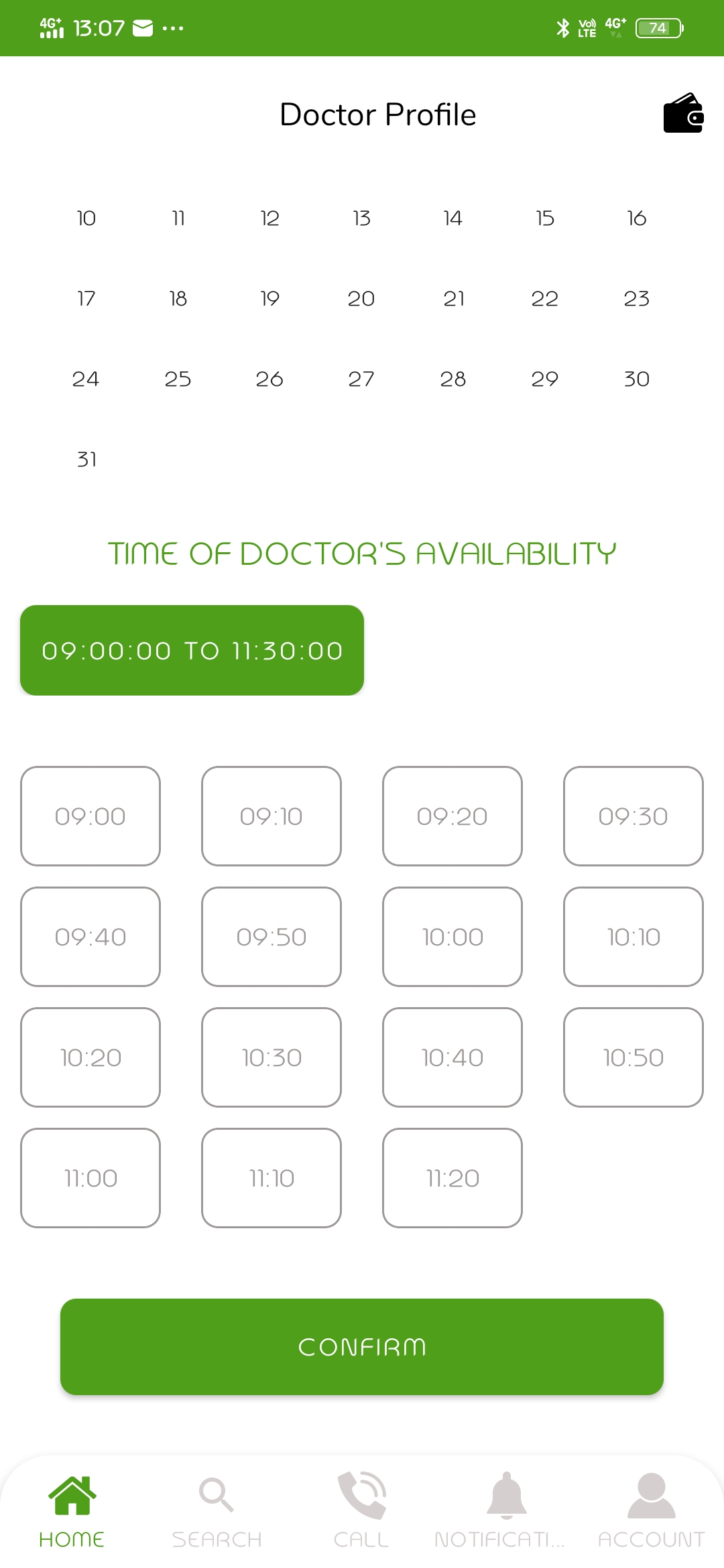Pick the 09:30 time slot
The width and height of the screenshot is (724, 1568).
(x=633, y=816)
